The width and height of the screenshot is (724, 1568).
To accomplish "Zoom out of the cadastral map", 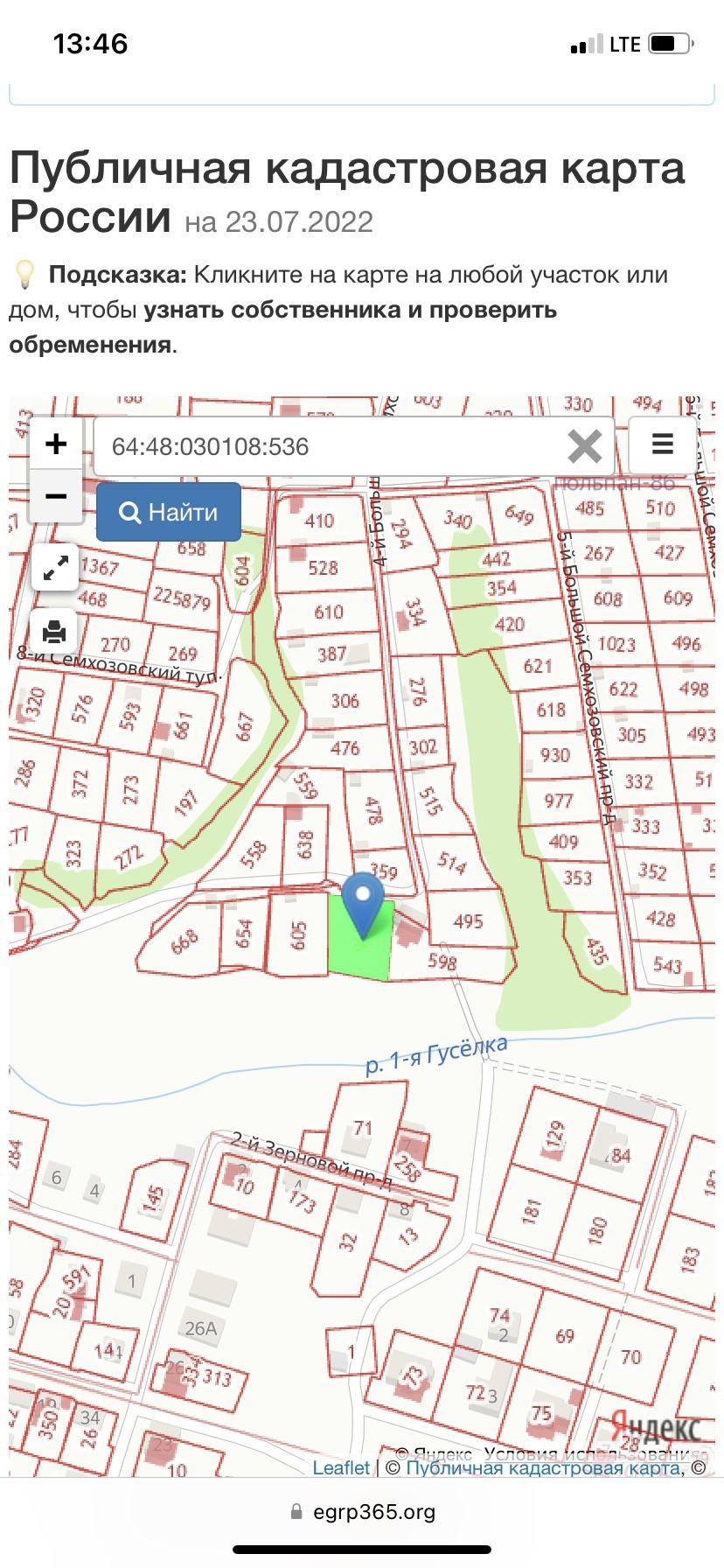I will [x=56, y=496].
